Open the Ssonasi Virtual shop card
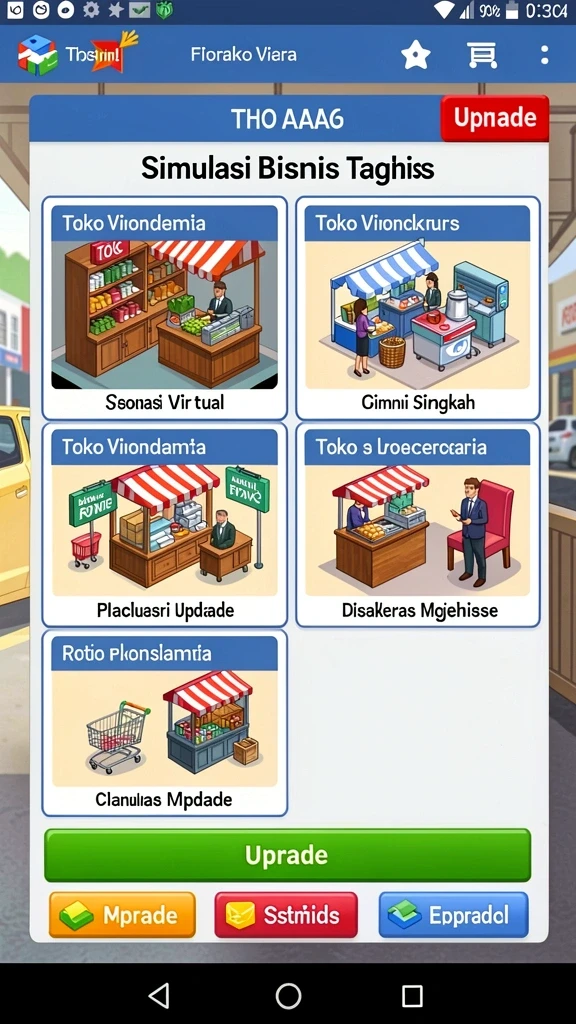The width and height of the screenshot is (576, 1024). pos(165,308)
